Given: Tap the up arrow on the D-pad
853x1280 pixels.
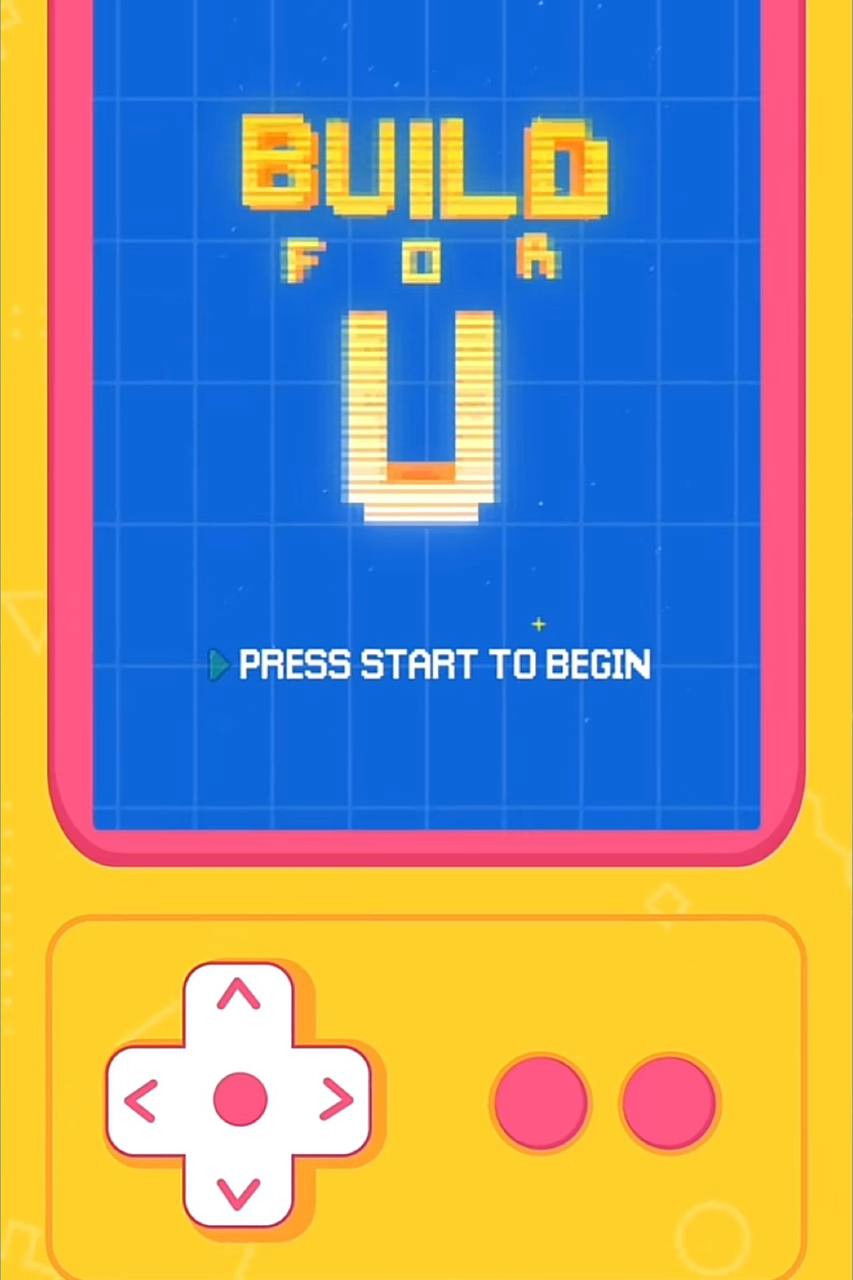Looking at the screenshot, I should (238, 995).
